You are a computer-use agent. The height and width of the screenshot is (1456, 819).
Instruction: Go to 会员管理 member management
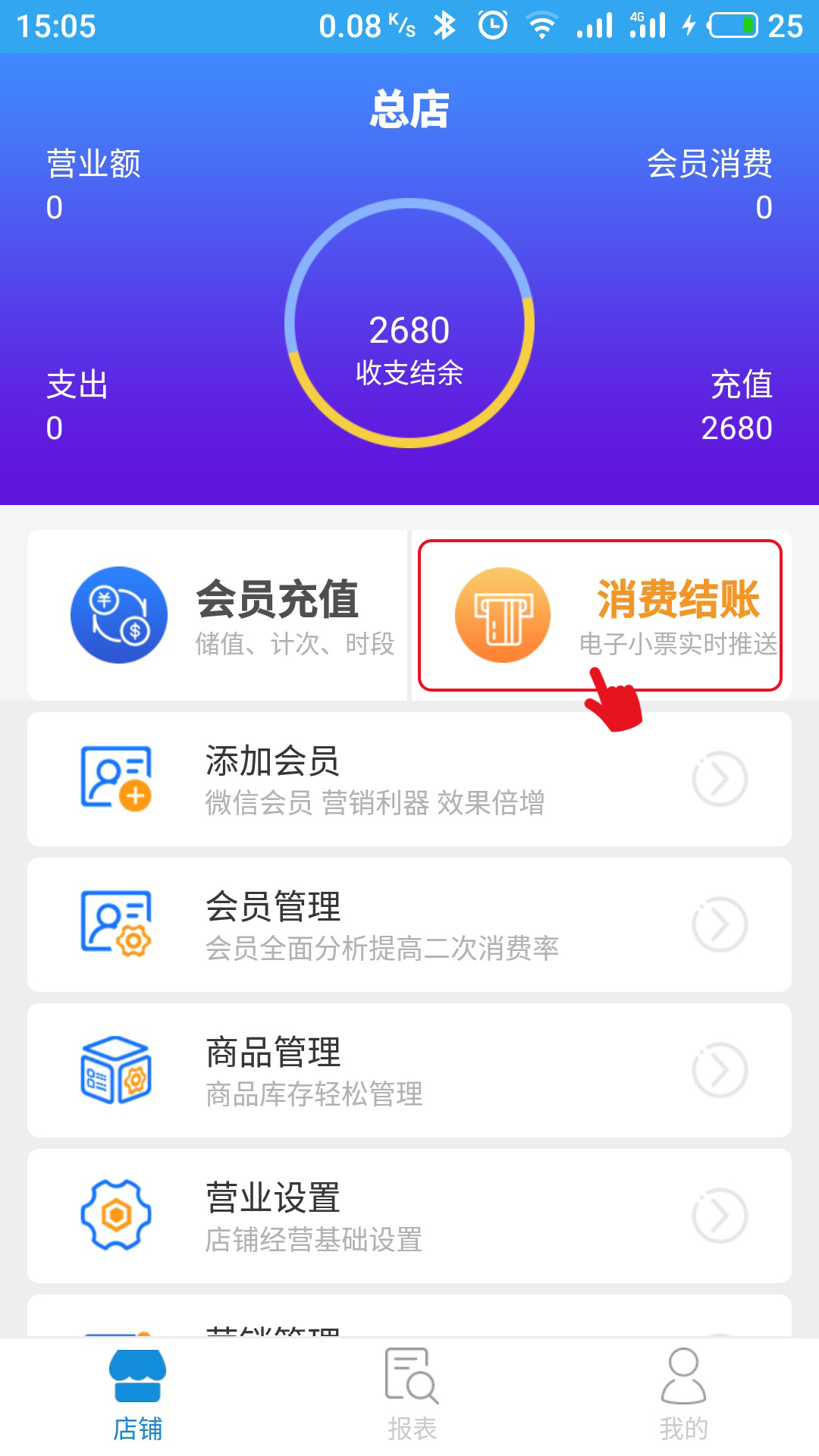[x=409, y=924]
